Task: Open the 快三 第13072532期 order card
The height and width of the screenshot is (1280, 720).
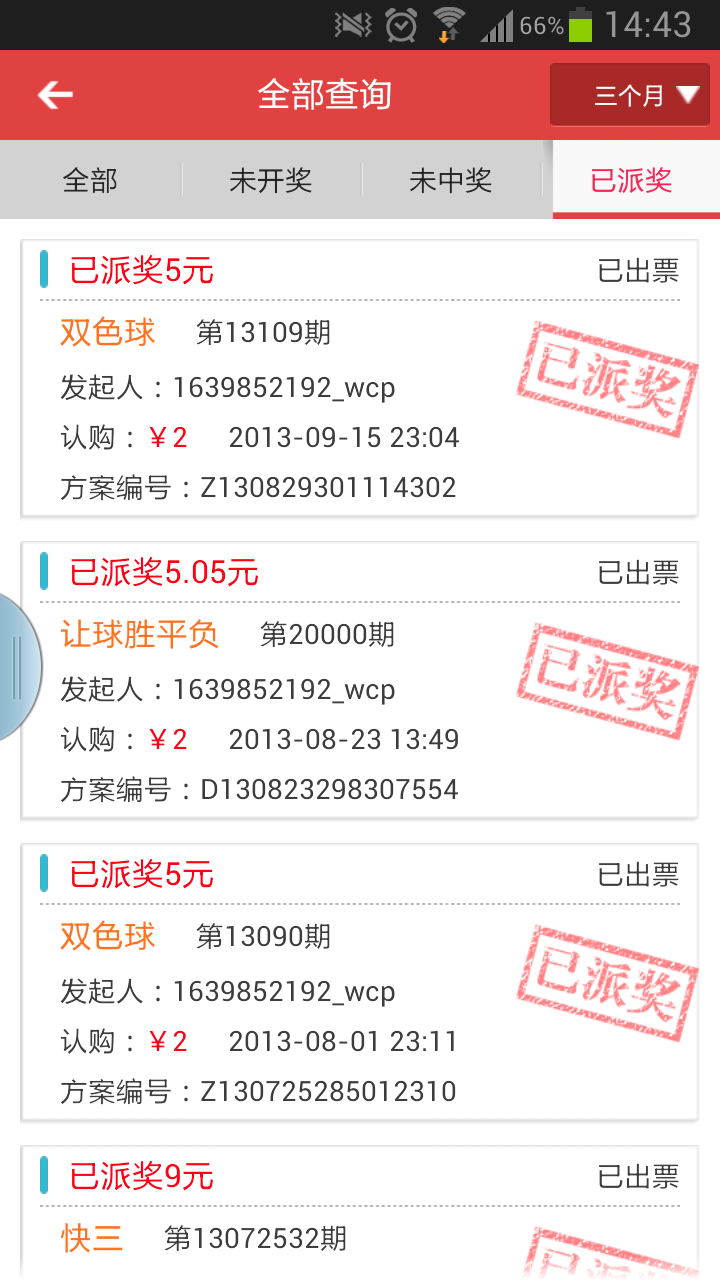Action: click(359, 1215)
